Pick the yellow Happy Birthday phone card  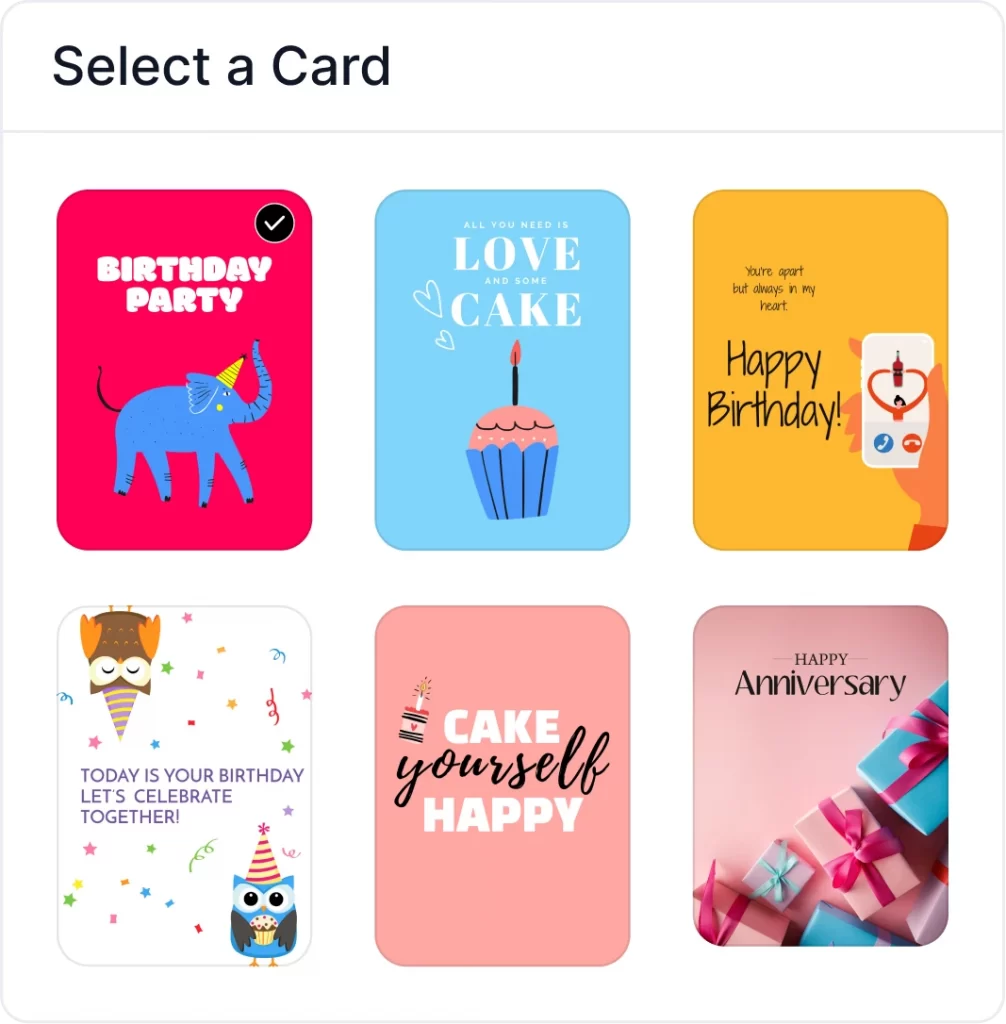[x=820, y=370]
